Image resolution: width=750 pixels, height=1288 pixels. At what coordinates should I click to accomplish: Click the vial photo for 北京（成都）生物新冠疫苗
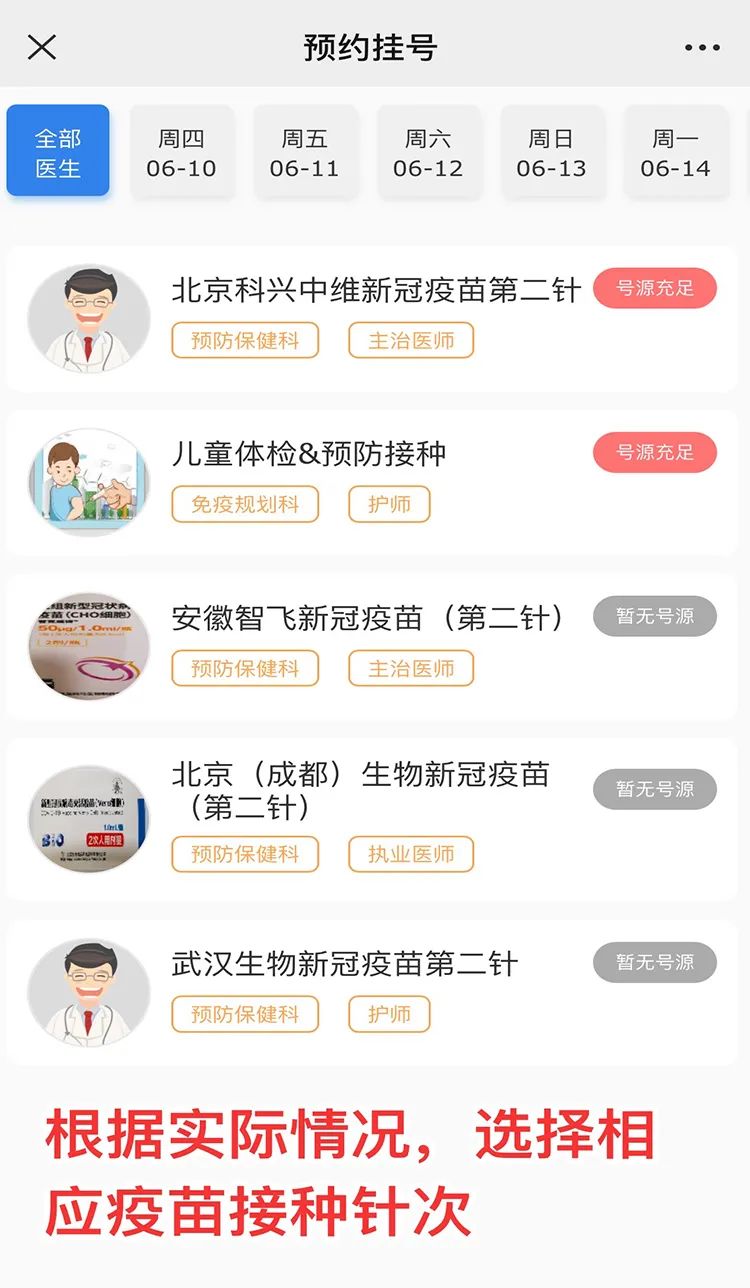click(89, 817)
